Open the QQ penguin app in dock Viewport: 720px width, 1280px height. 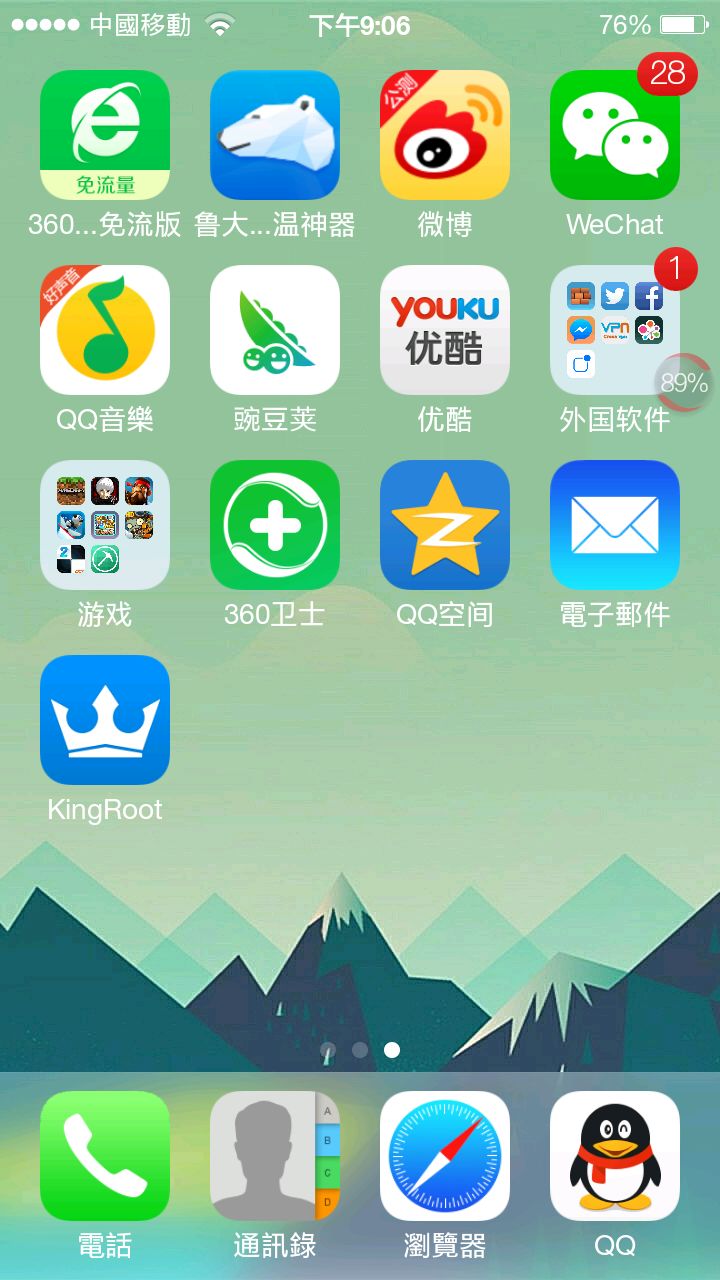(x=615, y=1156)
